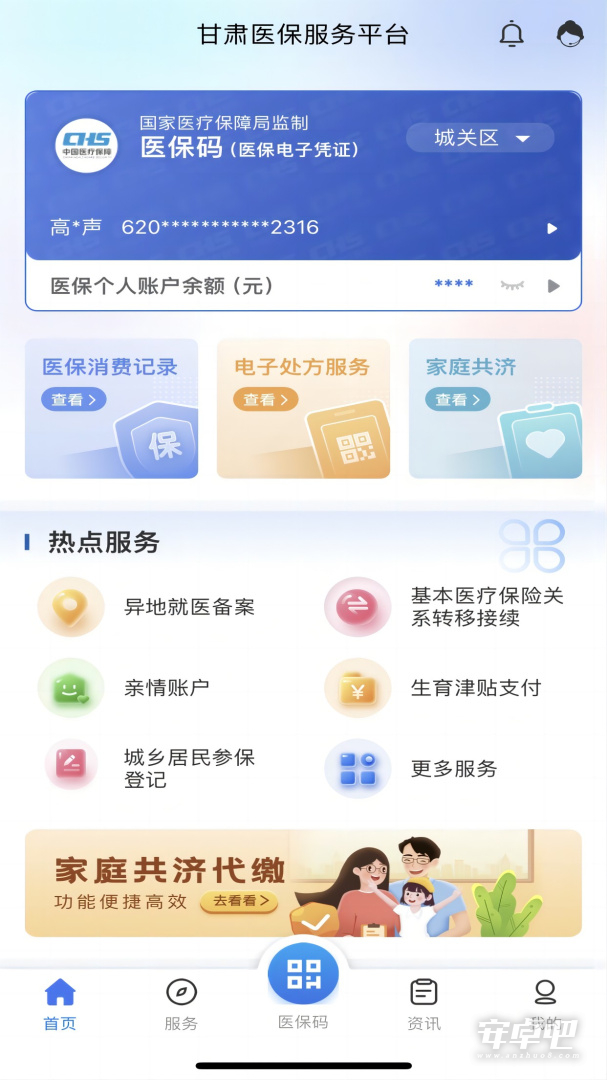
Task: Open the customer service avatar icon
Action: [x=570, y=34]
